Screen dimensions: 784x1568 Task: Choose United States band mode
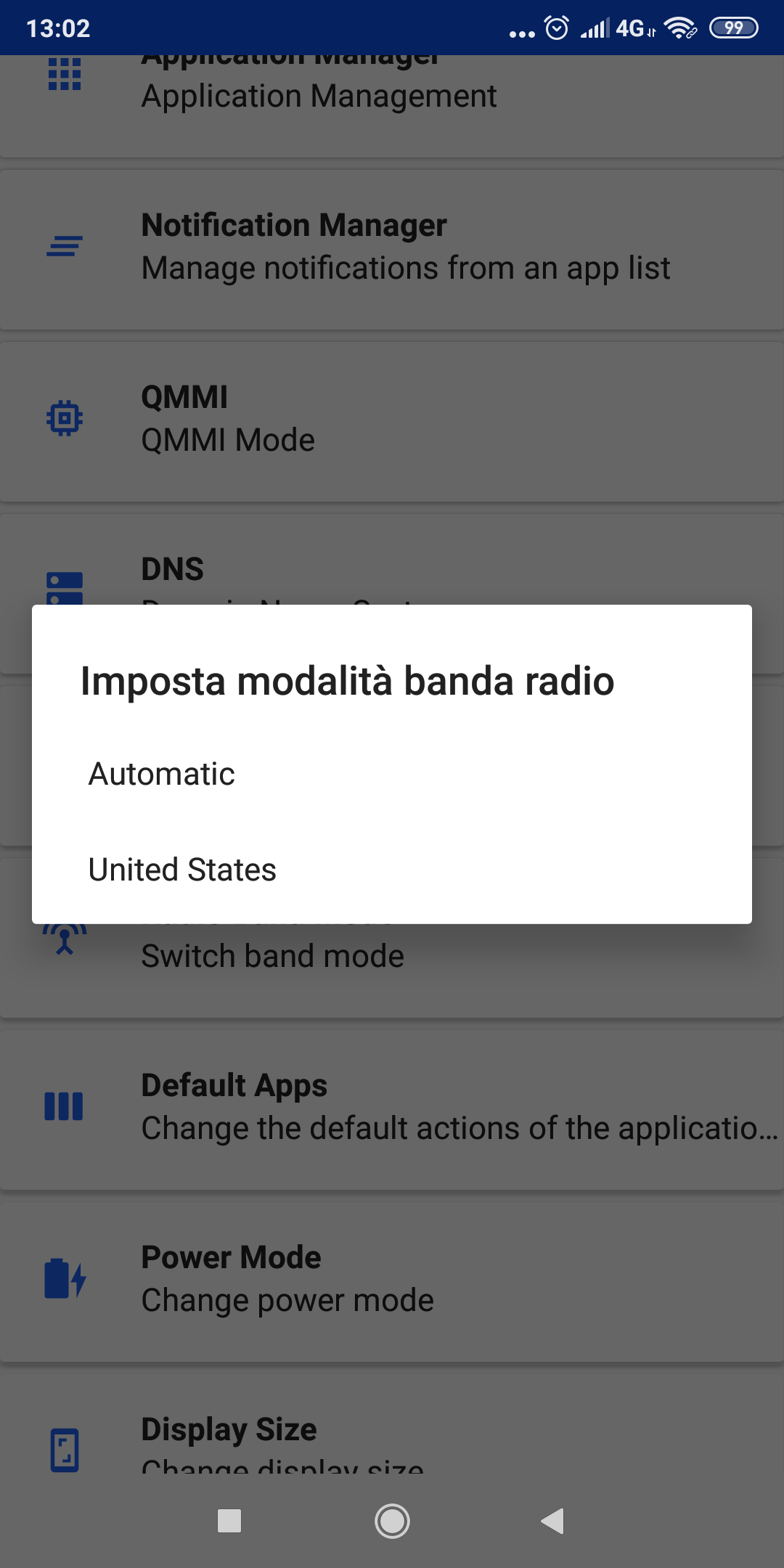392,870
